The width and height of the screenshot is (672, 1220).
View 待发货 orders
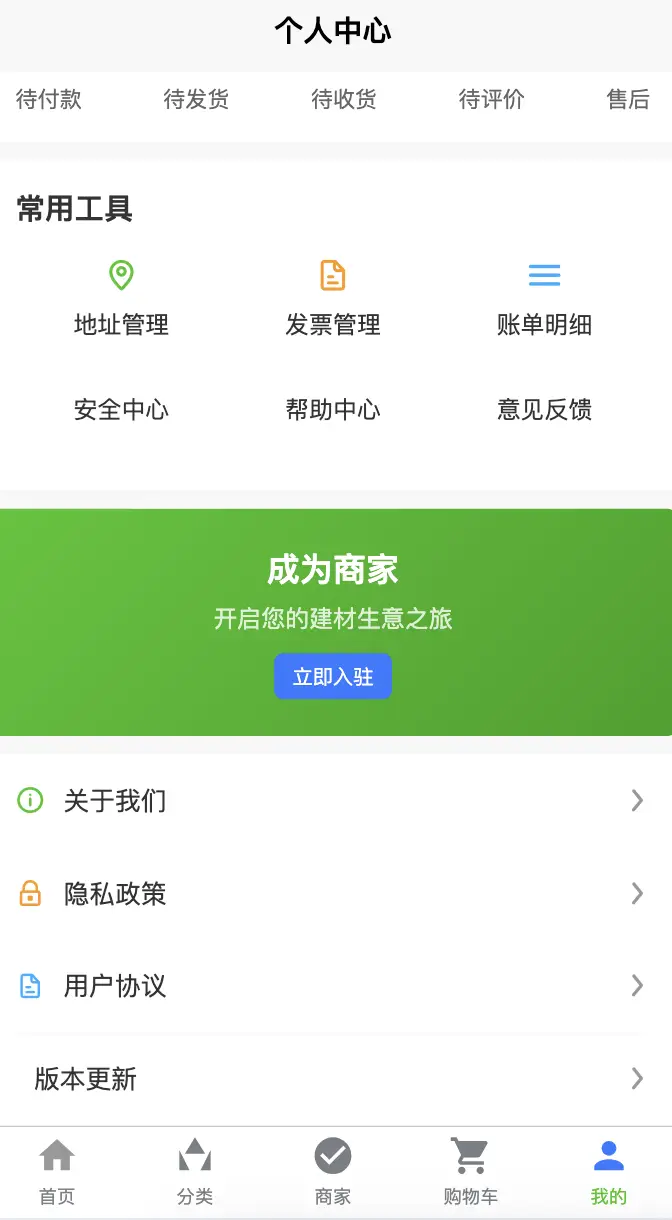click(196, 99)
